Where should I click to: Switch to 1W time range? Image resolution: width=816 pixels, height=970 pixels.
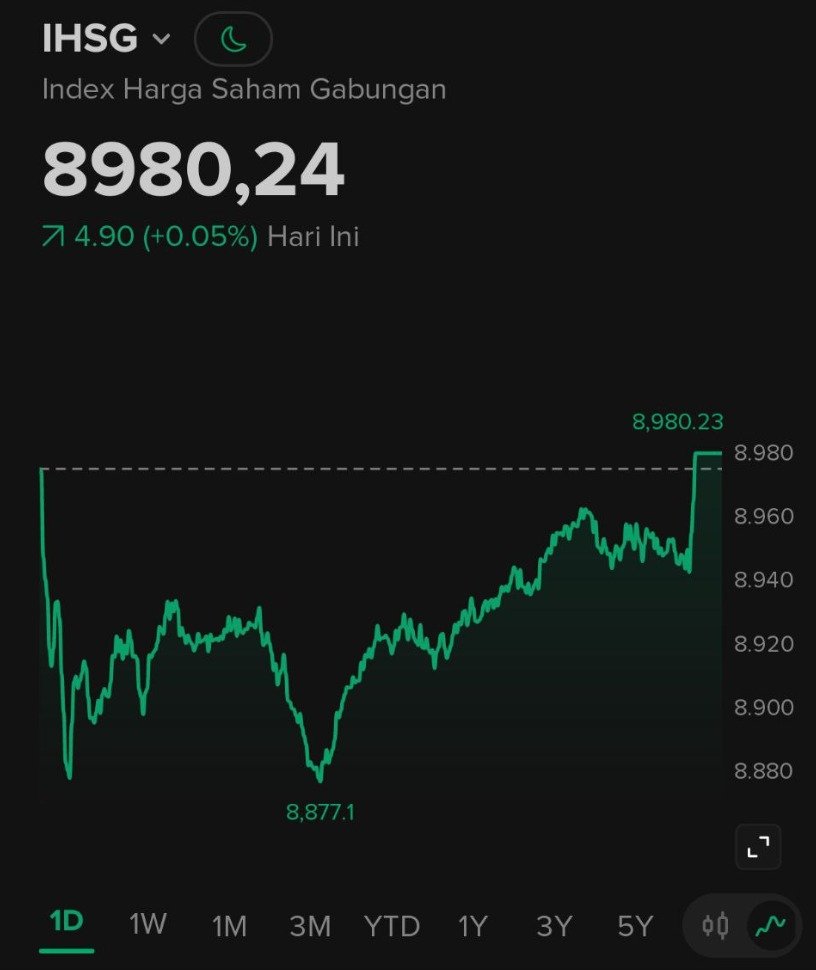tap(148, 925)
